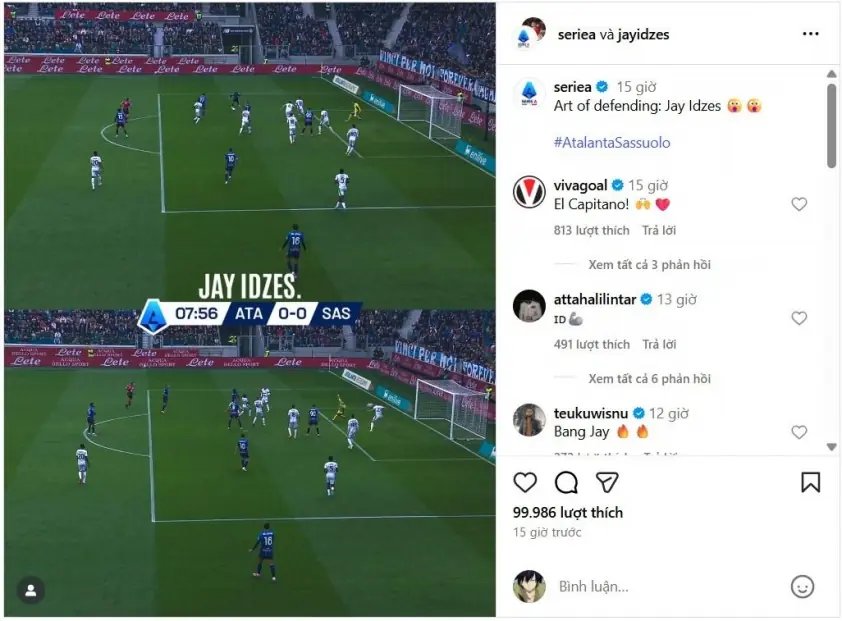842x621 pixels.
Task: Show tagged accounts on the video
Action: (31, 590)
